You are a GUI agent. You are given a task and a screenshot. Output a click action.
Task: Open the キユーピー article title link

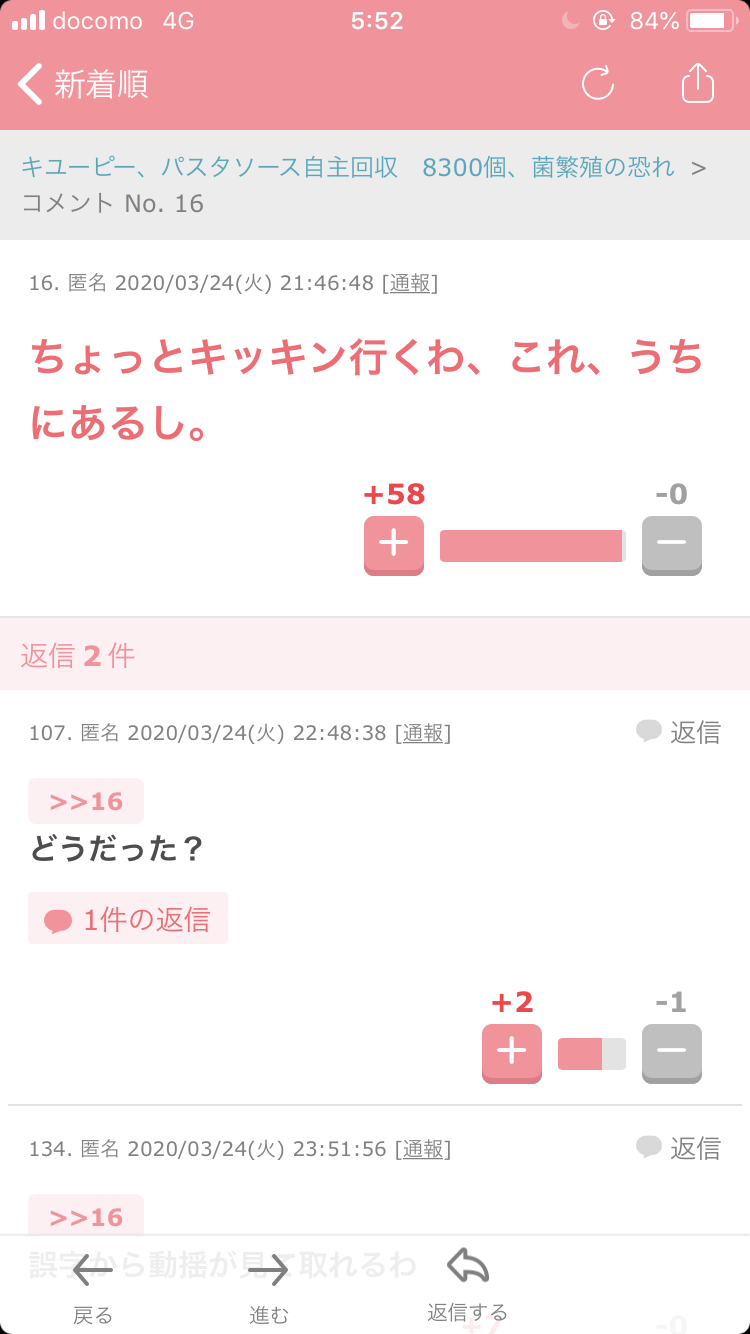coord(348,167)
